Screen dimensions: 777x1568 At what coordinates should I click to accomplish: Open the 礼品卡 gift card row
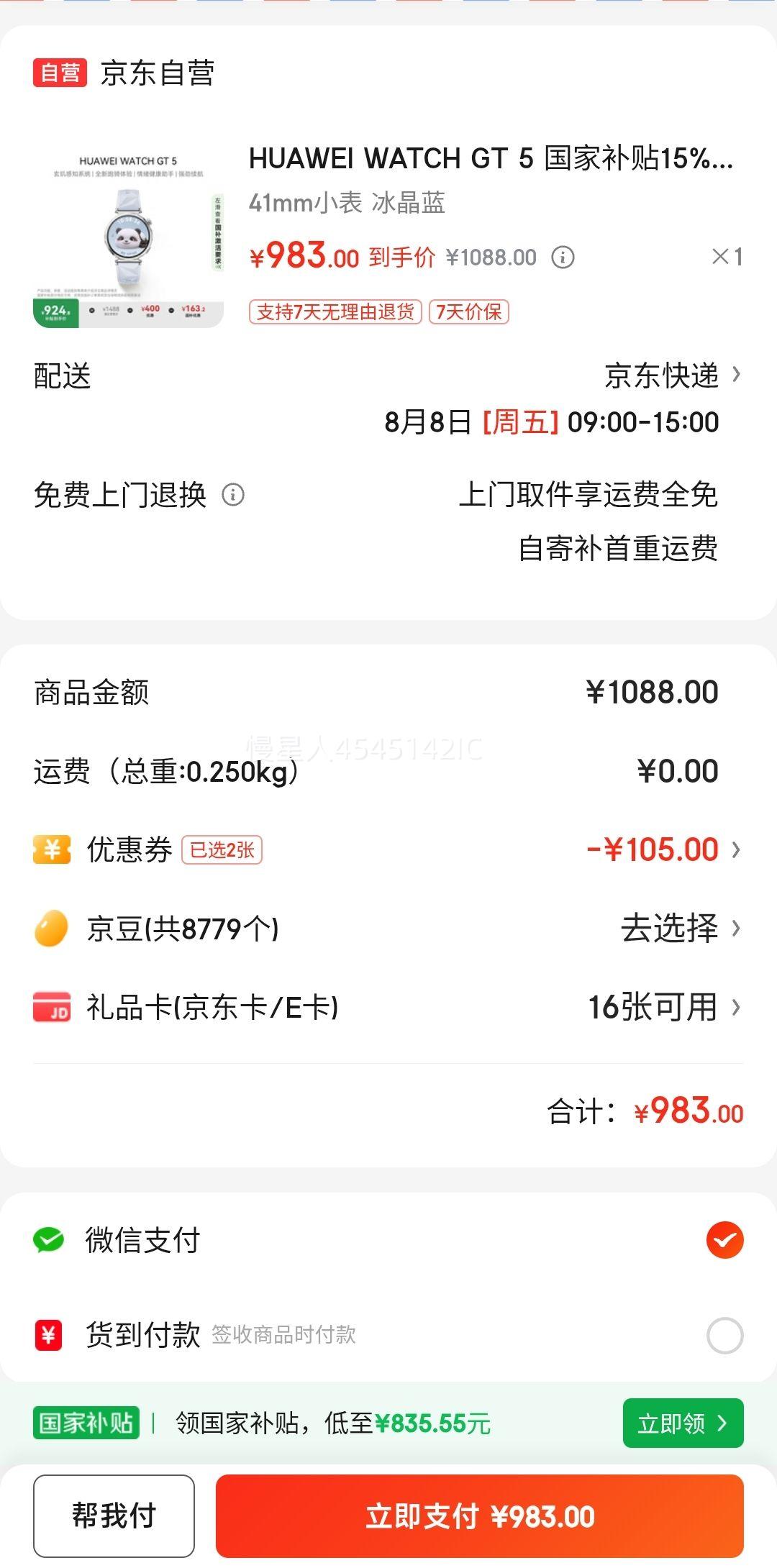pos(388,1007)
